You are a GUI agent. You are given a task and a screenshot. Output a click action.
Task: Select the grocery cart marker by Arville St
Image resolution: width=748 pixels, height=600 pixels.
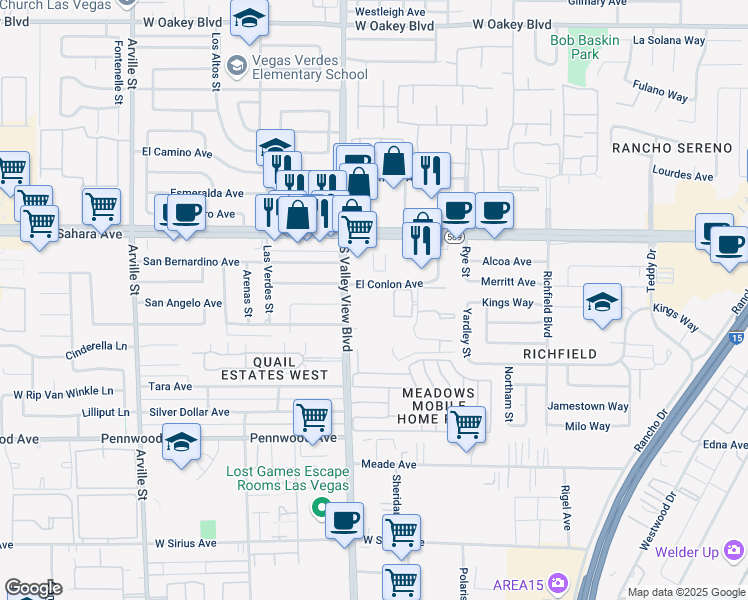[x=101, y=206]
